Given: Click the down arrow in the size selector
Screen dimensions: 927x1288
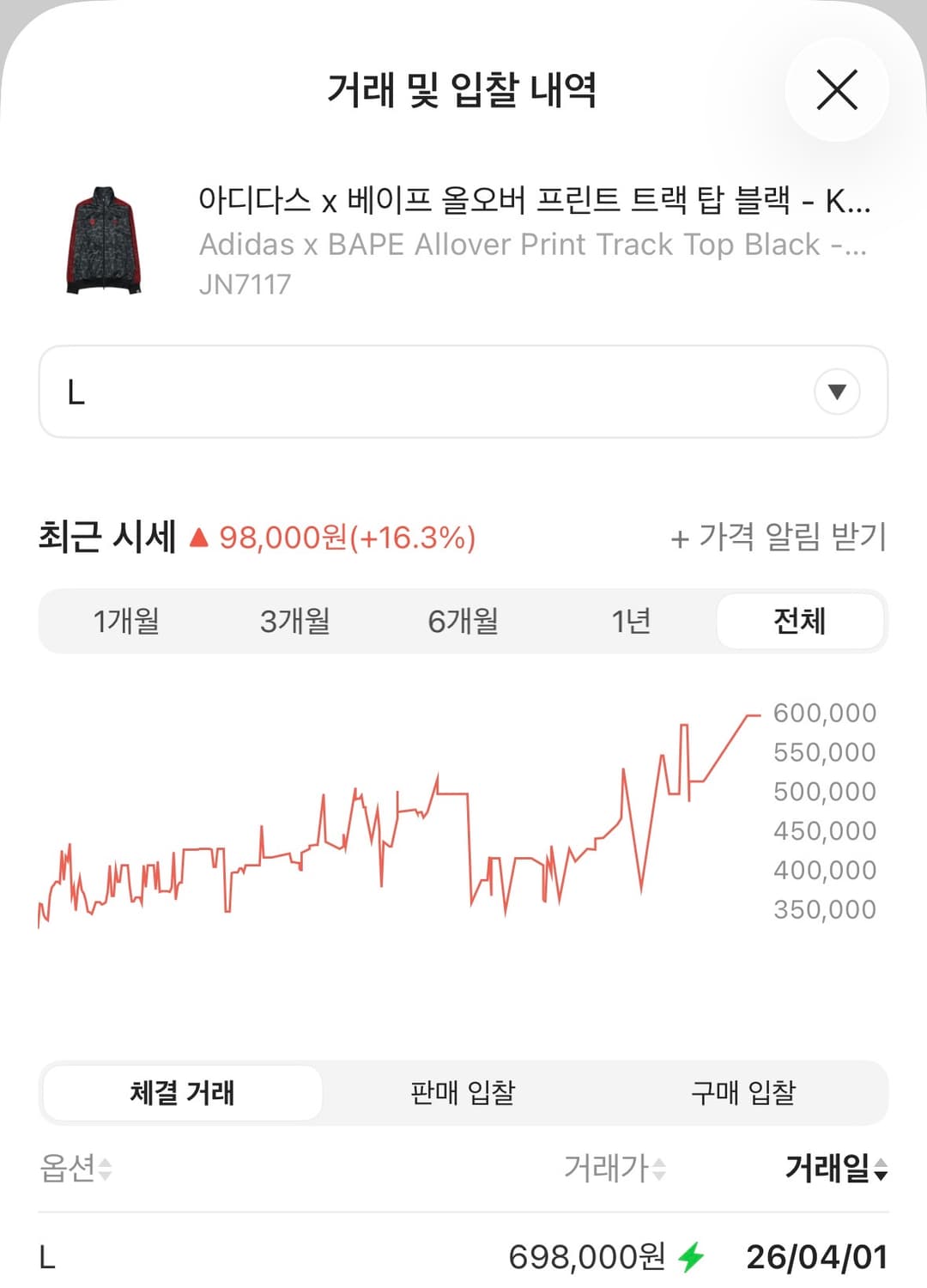Looking at the screenshot, I should 835,391.
